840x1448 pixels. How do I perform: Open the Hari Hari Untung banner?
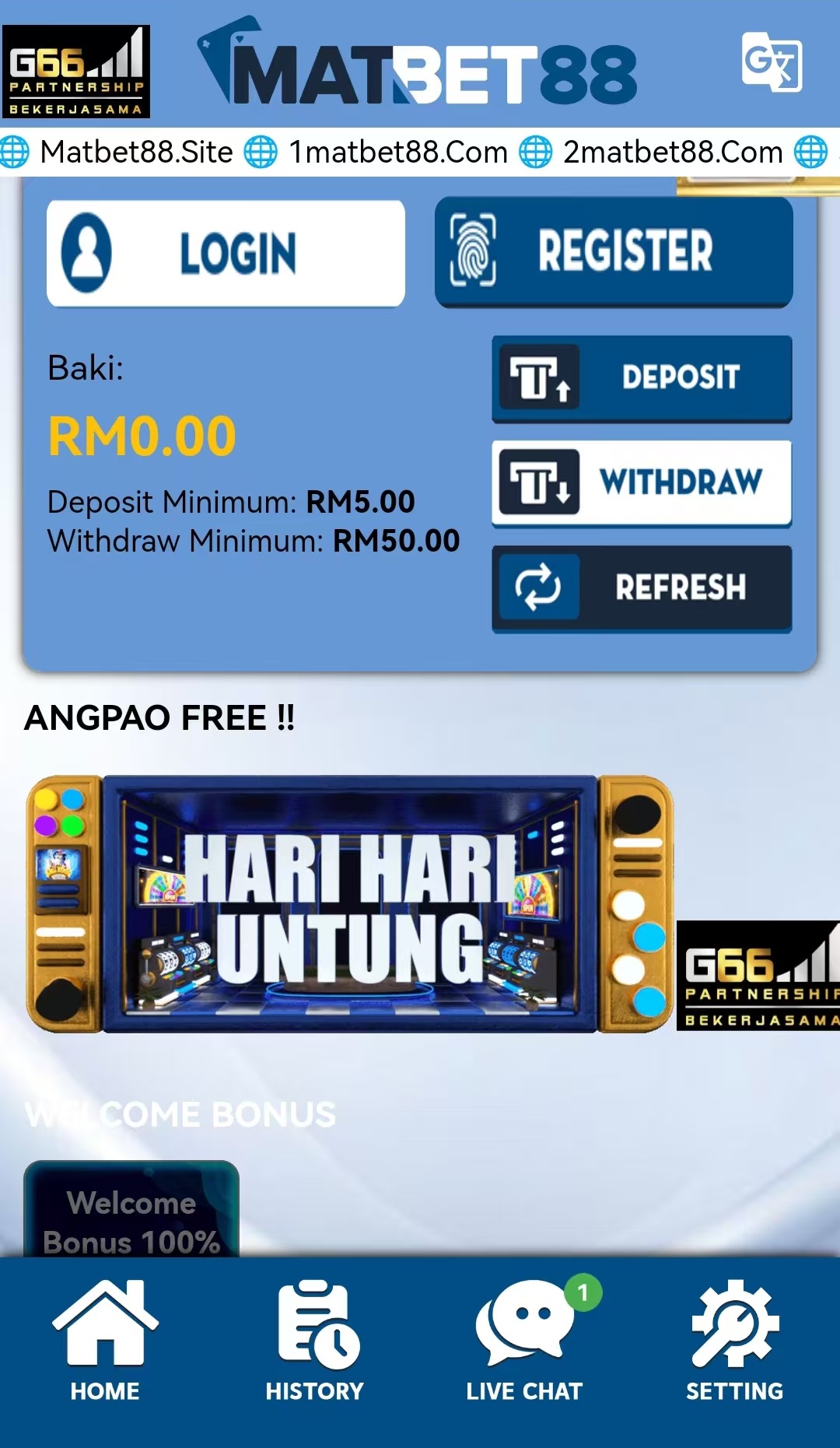350,903
